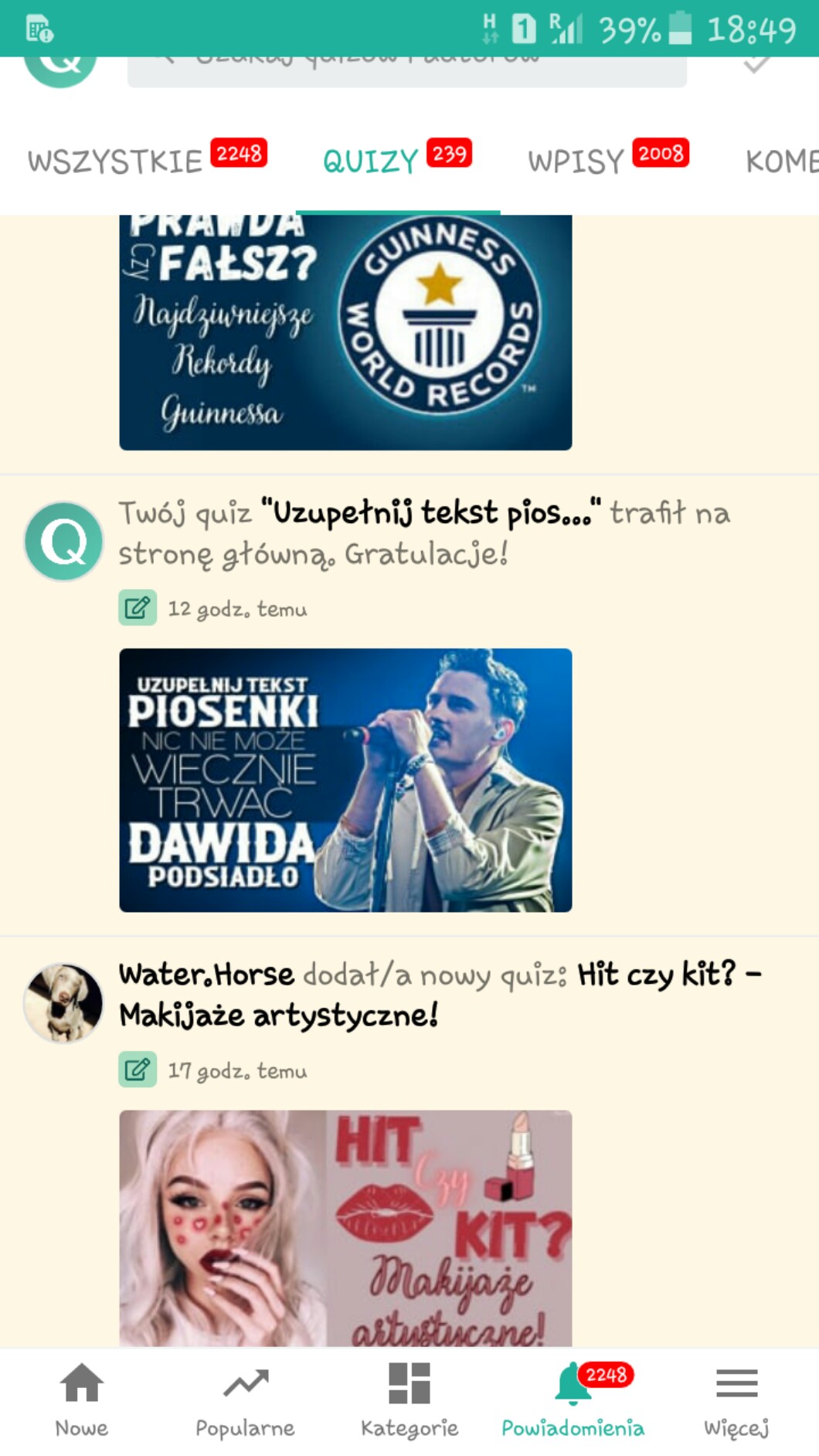Go to the Nowe section

[82, 1400]
